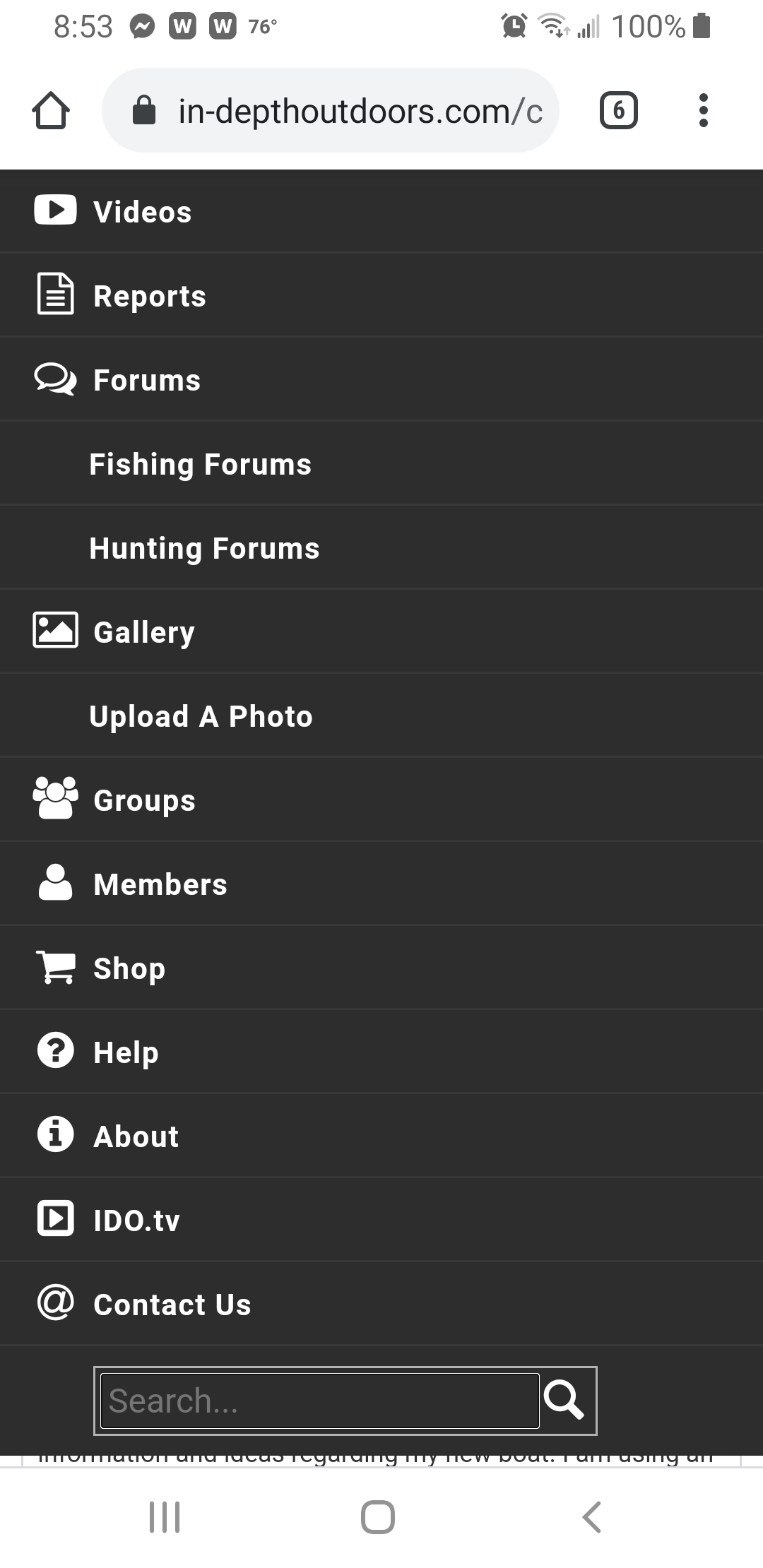Visit the Shop
The height and width of the screenshot is (1568, 763).
pos(381,968)
